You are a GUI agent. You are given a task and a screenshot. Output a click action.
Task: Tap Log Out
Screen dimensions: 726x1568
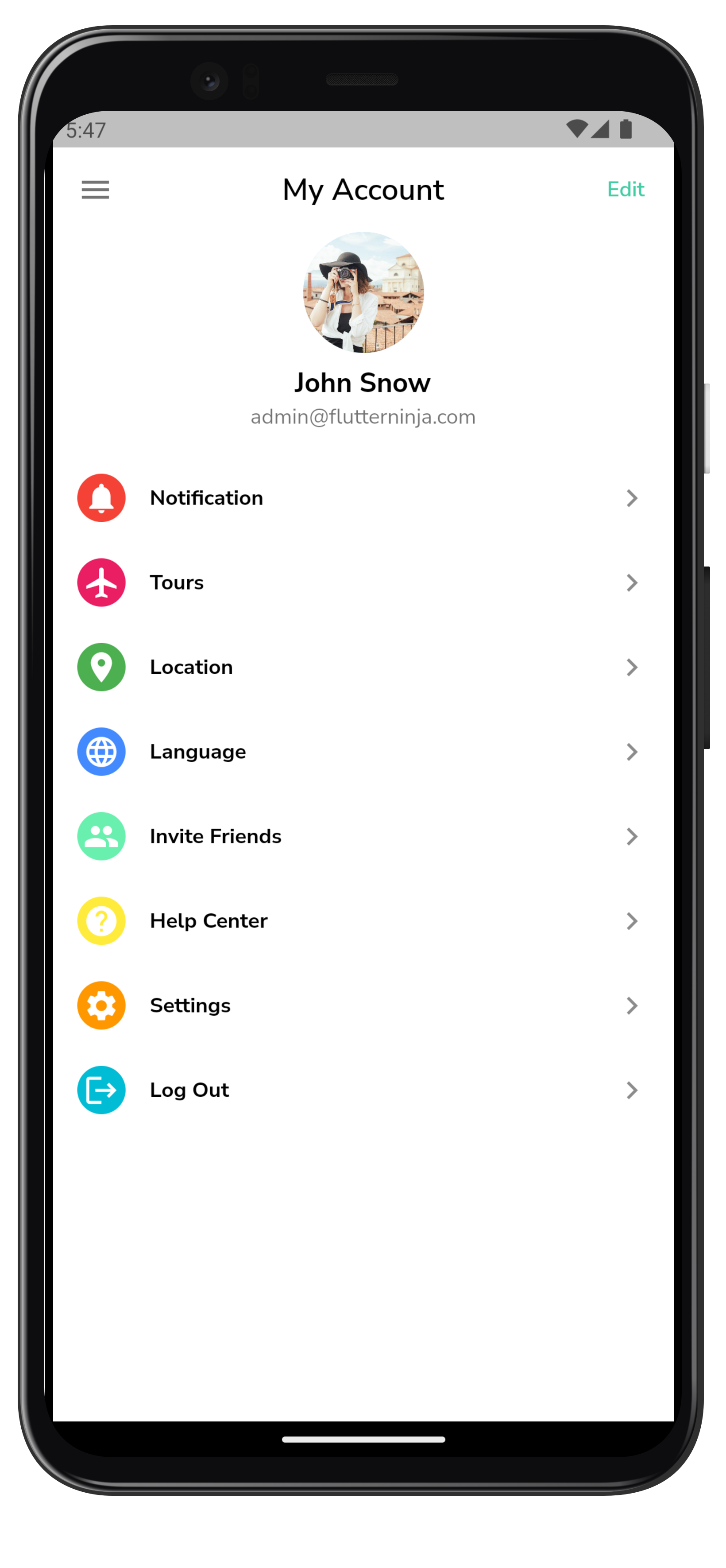(363, 1090)
